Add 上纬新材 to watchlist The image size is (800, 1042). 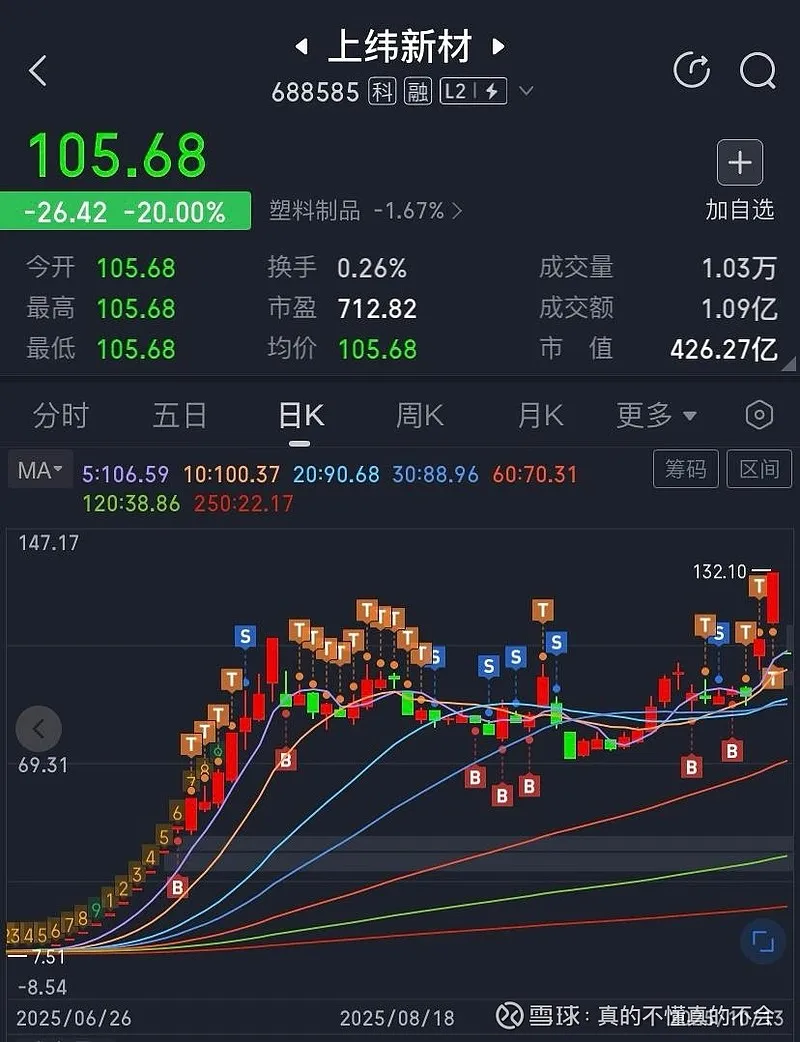[x=740, y=164]
